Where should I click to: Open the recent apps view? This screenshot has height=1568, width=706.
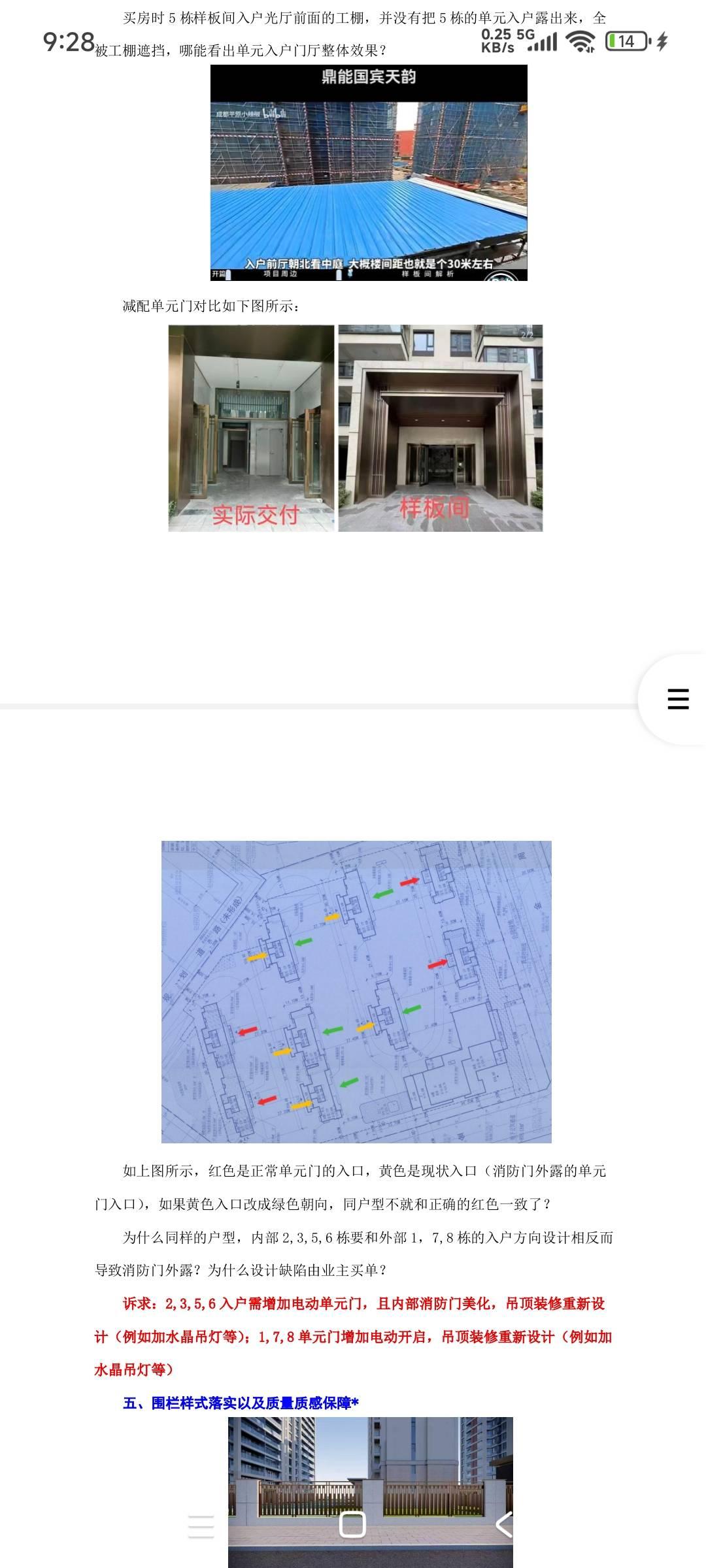click(201, 1526)
